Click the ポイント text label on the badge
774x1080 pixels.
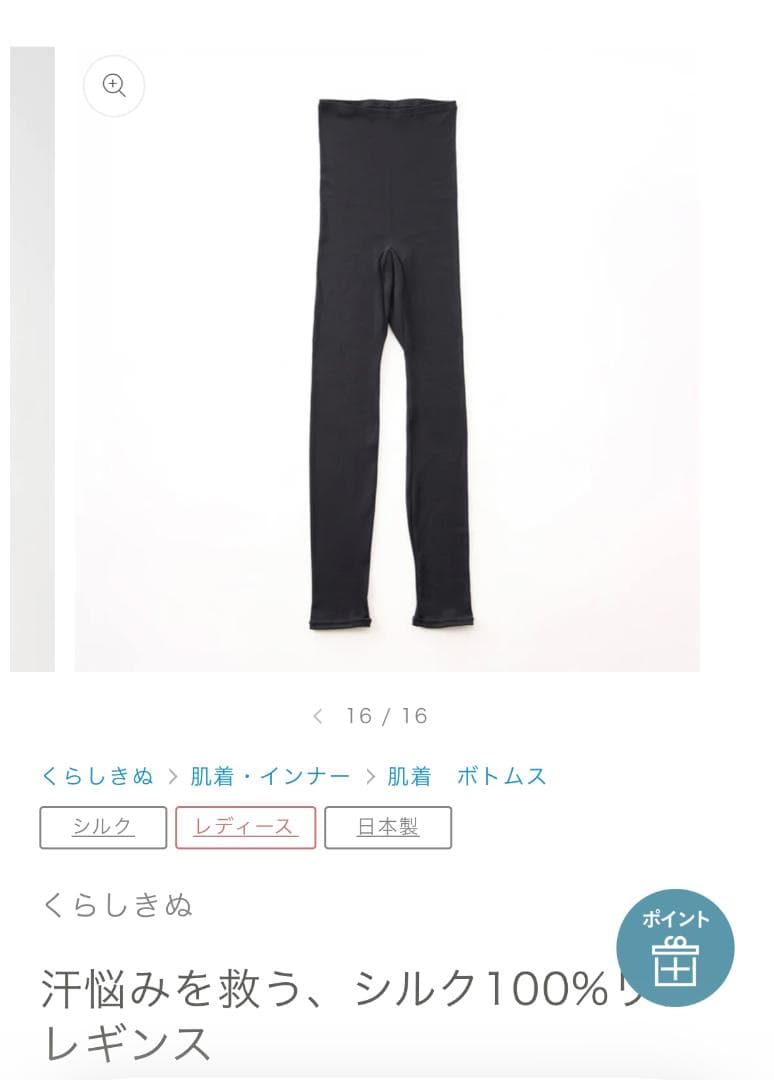click(x=676, y=921)
